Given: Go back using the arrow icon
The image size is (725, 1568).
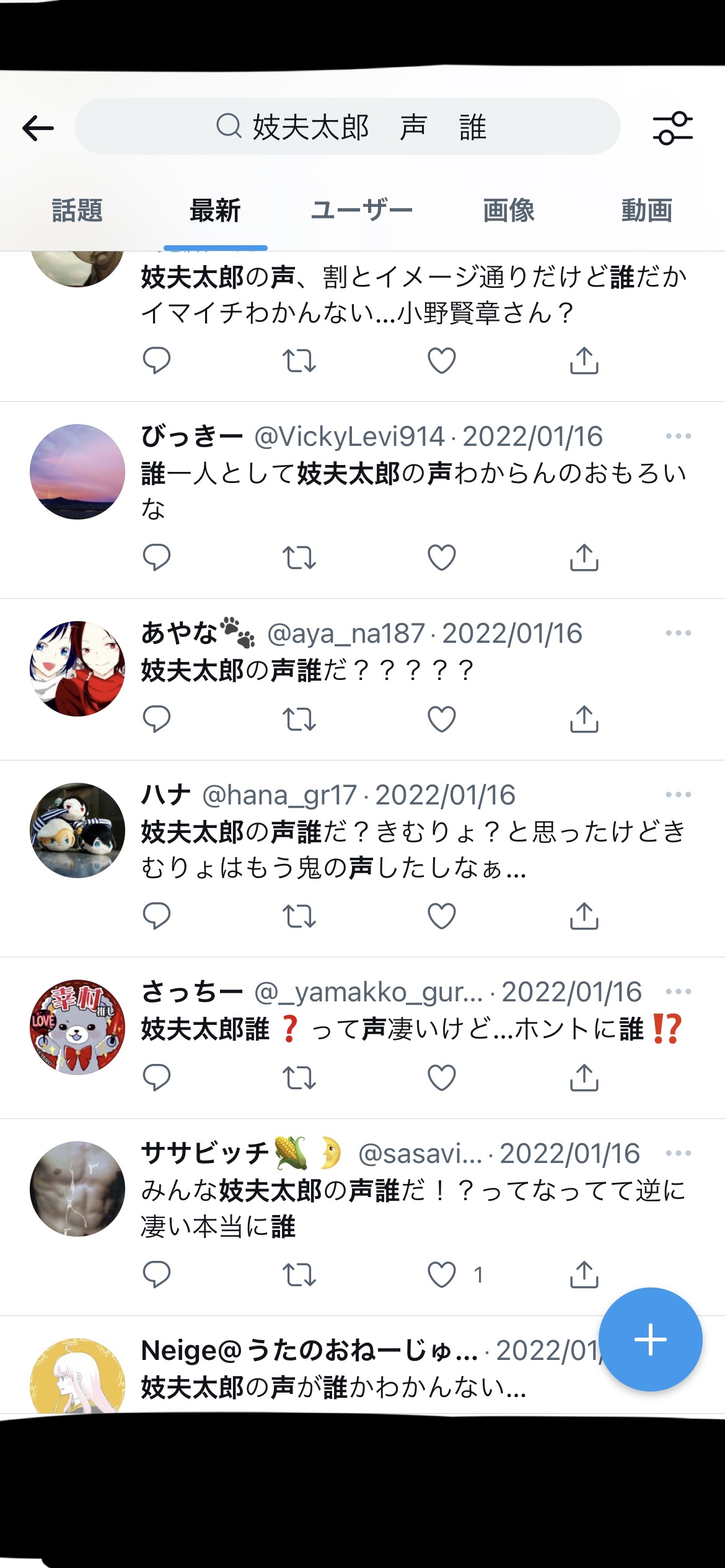Looking at the screenshot, I should point(38,128).
